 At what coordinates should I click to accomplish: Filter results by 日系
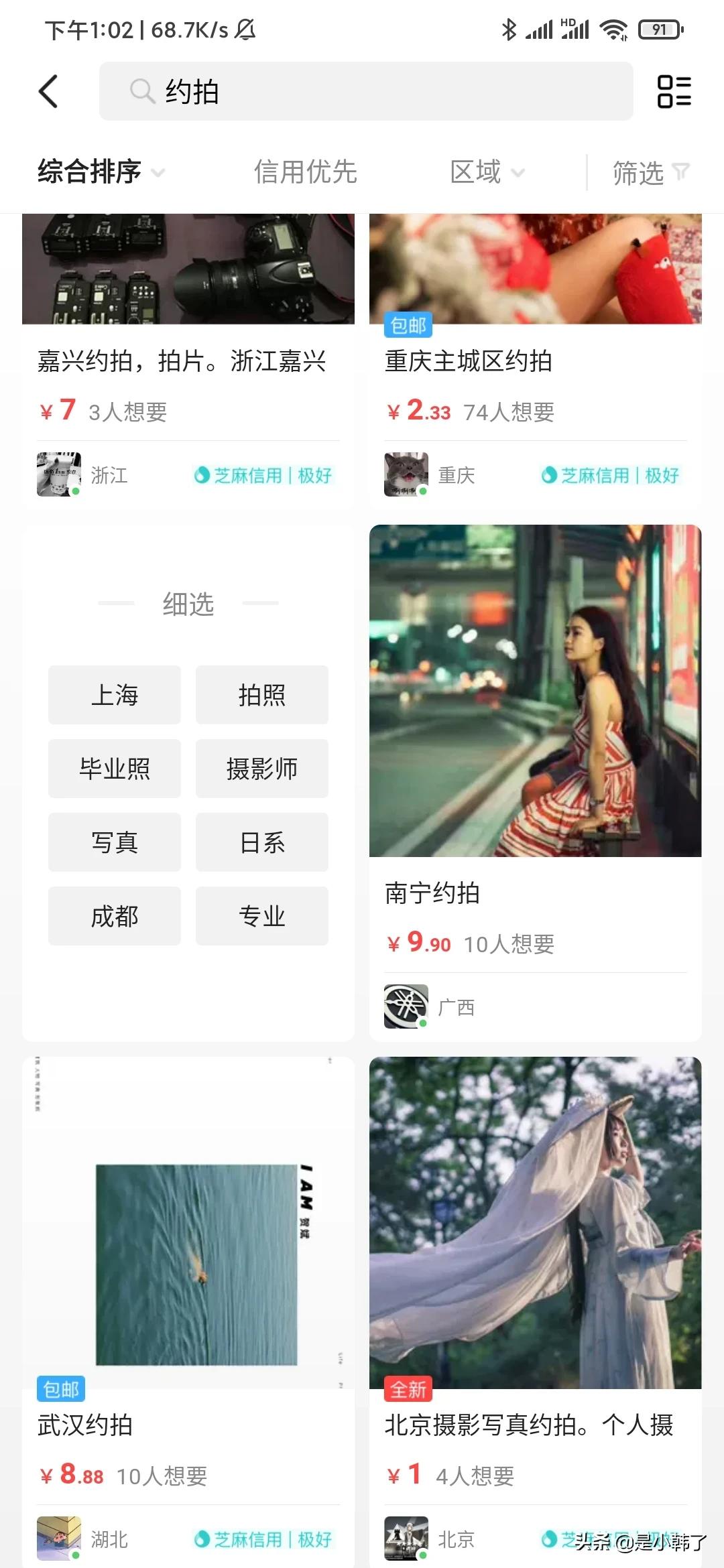pyautogui.click(x=262, y=842)
